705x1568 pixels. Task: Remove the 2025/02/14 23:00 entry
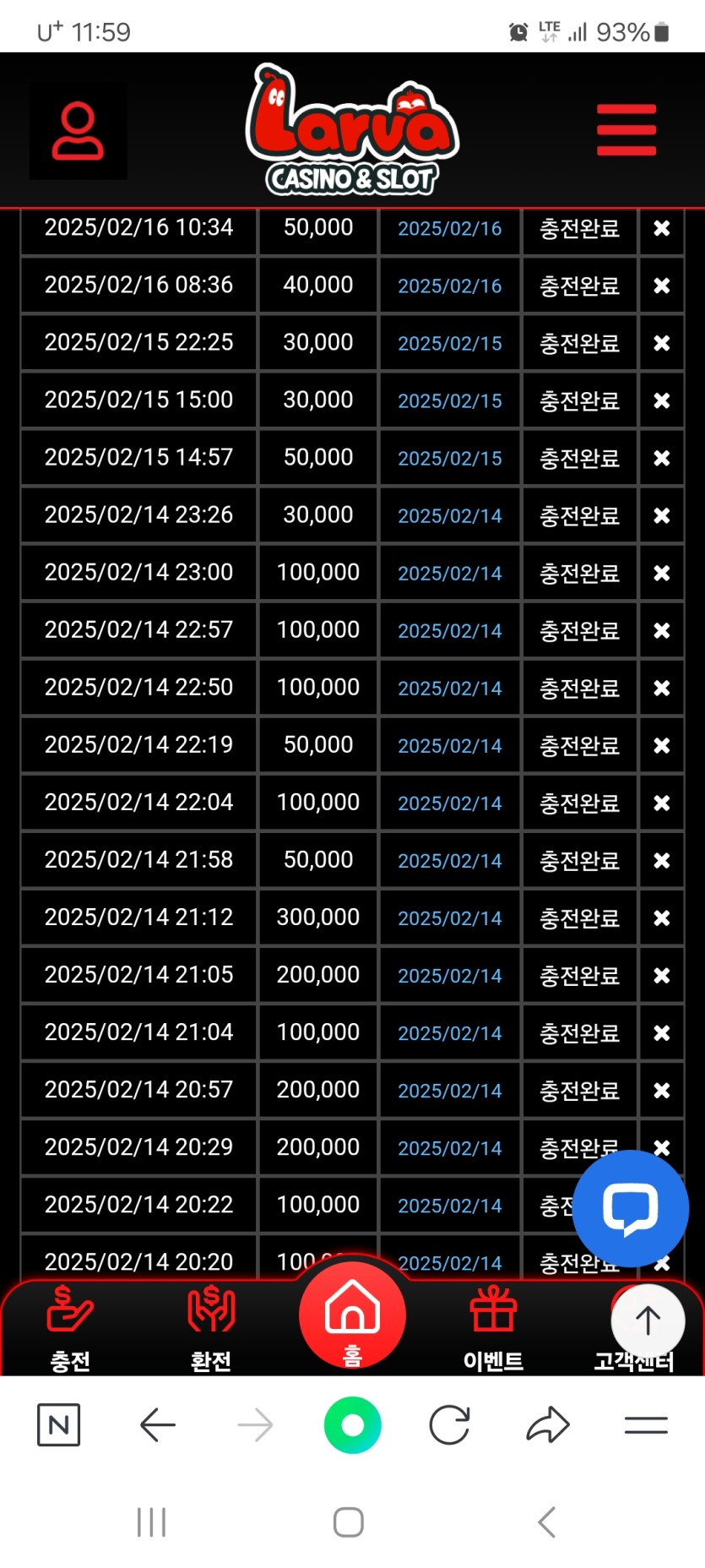661,573
